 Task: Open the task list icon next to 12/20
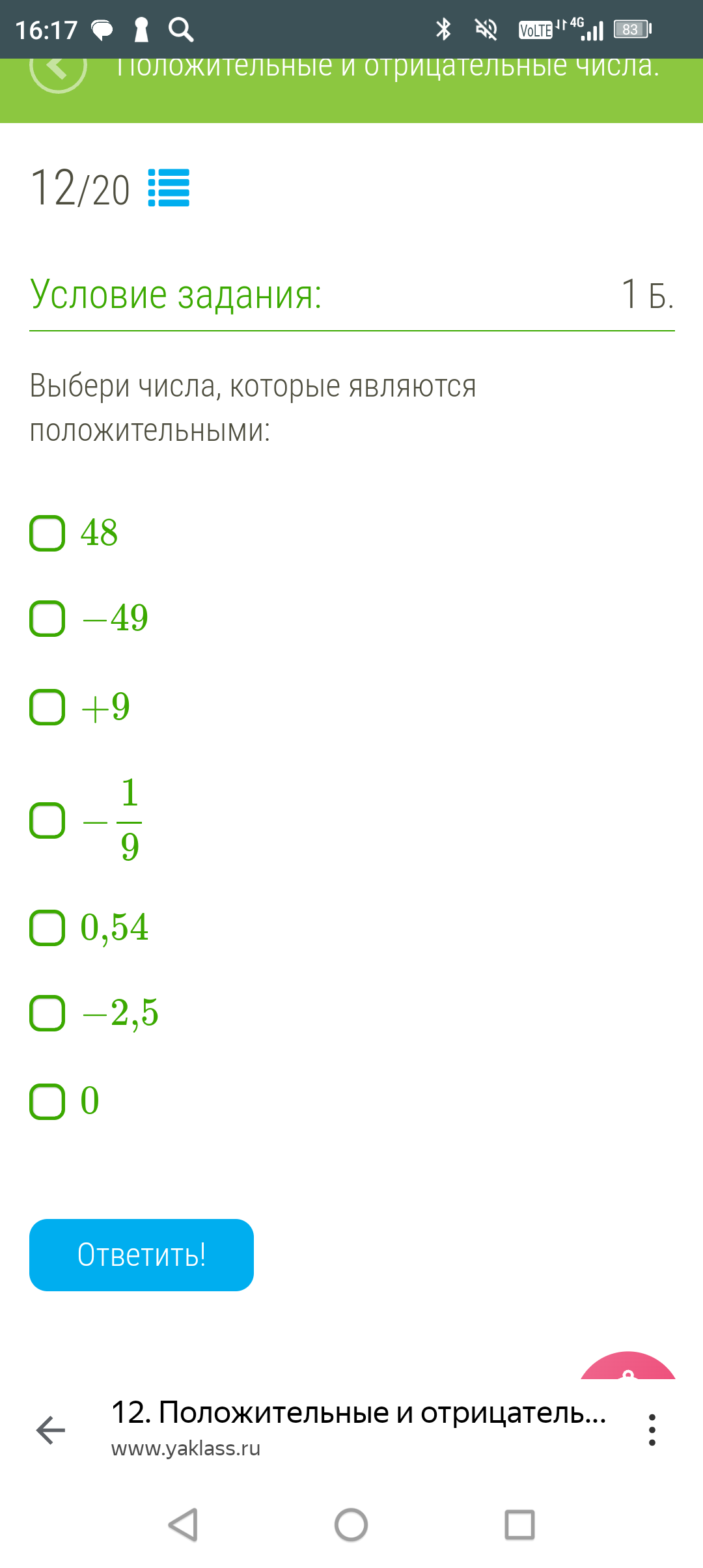click(x=169, y=188)
